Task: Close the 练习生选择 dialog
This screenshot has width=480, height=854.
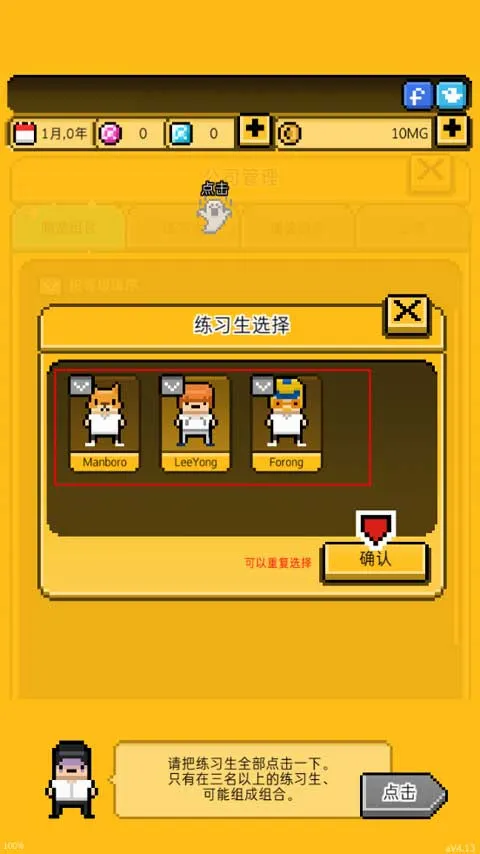Action: (408, 314)
